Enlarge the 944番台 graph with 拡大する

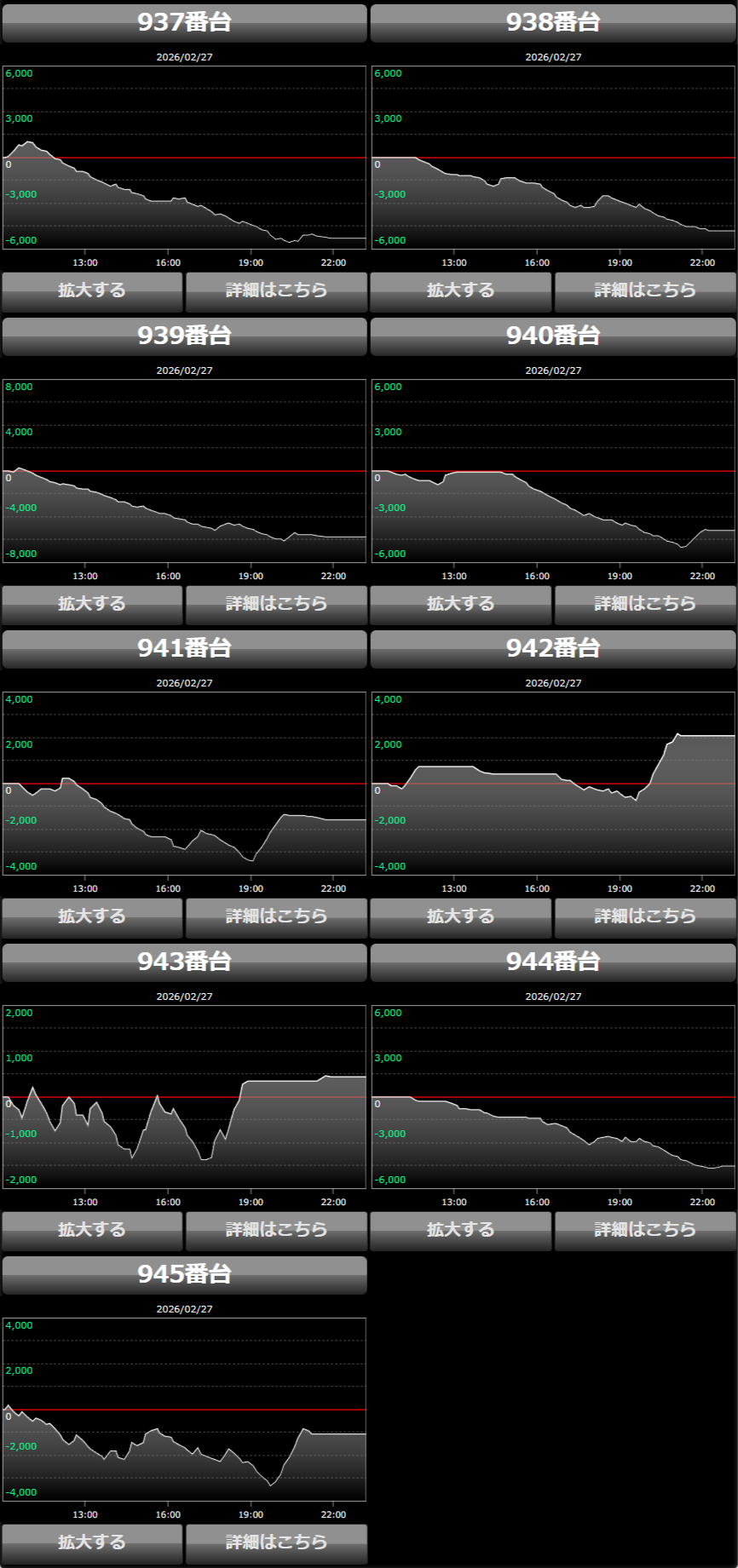pyautogui.click(x=461, y=1231)
